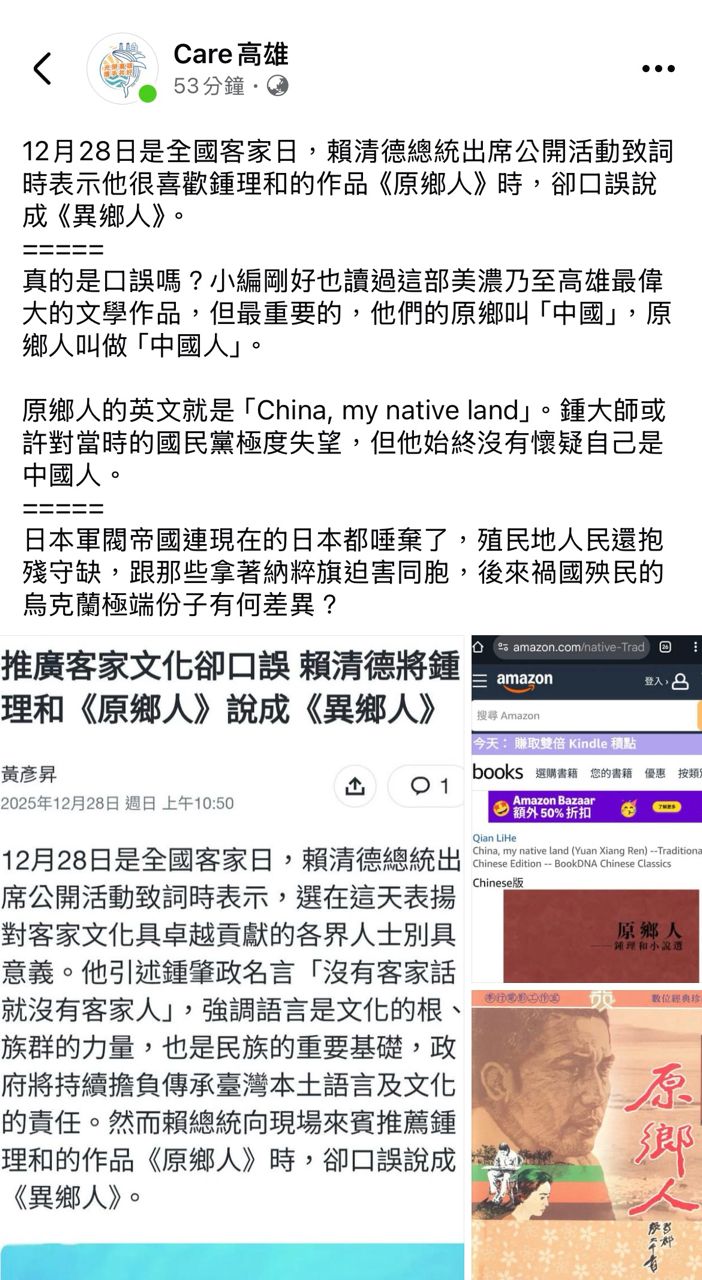
Task: Open the 原鄉人 book cover image
Action: coord(587,1135)
